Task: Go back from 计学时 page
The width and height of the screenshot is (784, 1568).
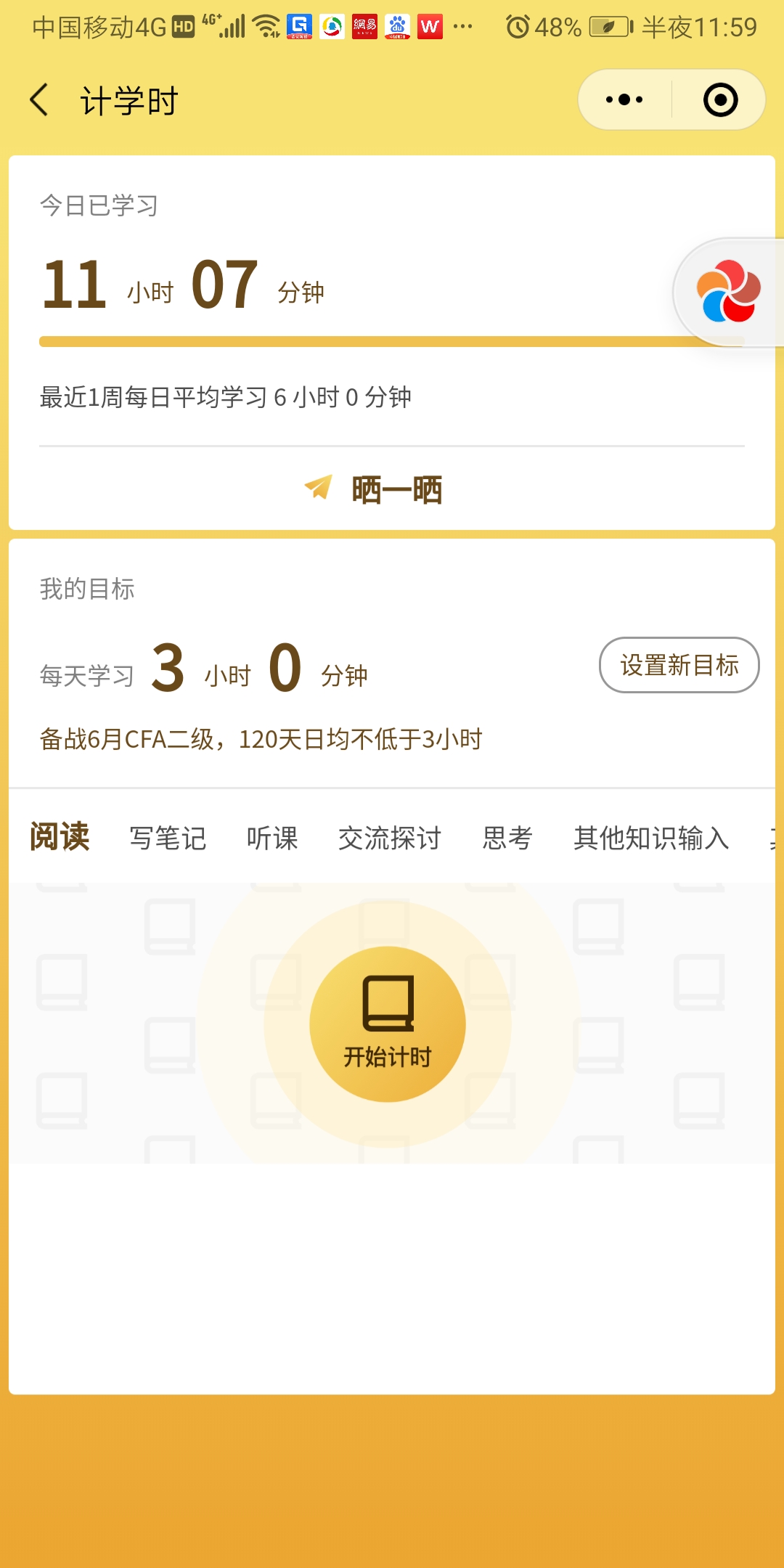Action: click(39, 100)
